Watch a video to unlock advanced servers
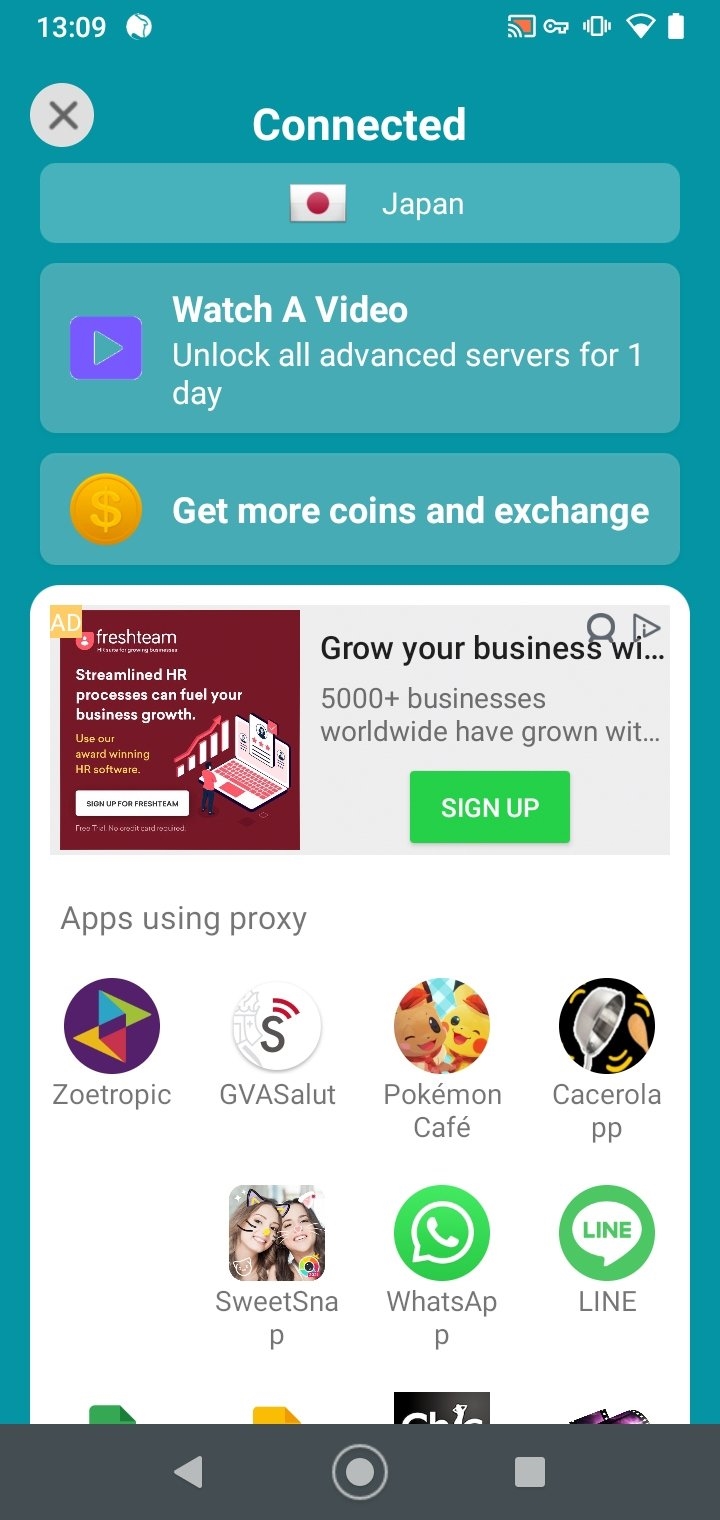 360,349
